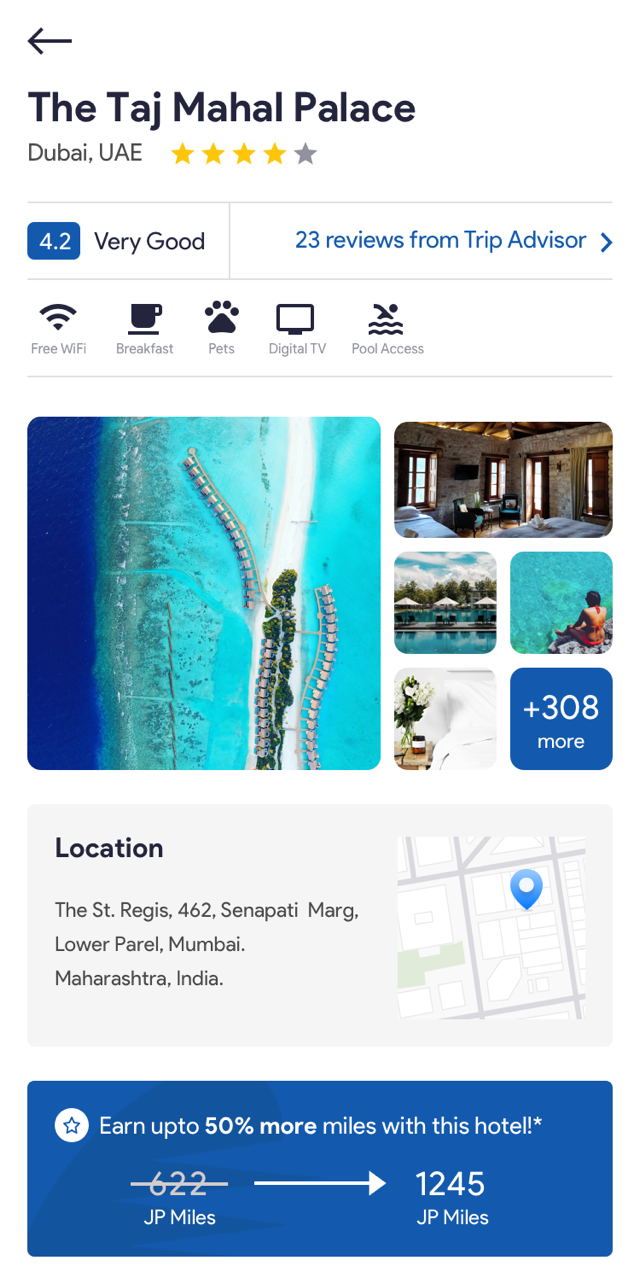Image resolution: width=640 pixels, height=1266 pixels.
Task: Show +308 more photos
Action: pos(561,719)
